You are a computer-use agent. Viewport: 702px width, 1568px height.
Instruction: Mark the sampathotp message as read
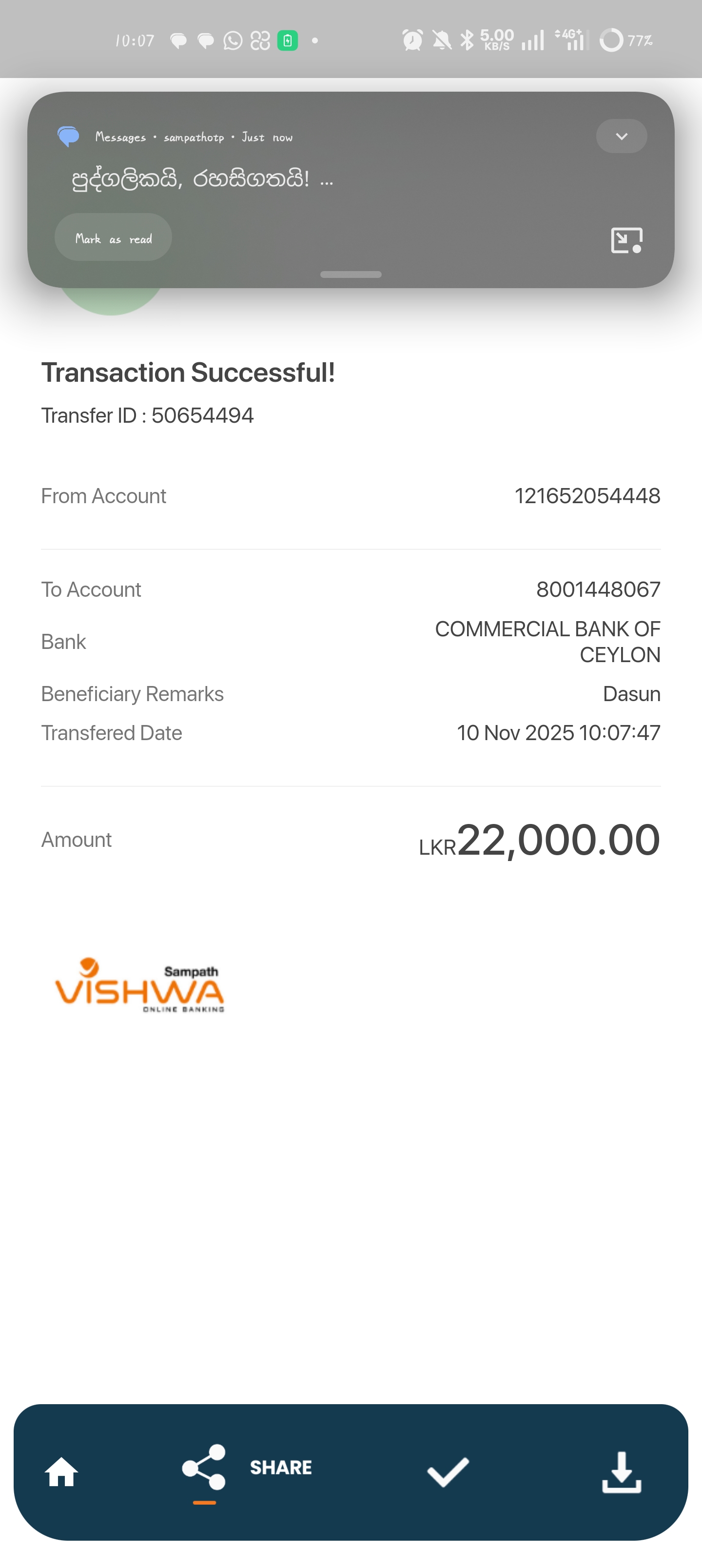point(113,238)
